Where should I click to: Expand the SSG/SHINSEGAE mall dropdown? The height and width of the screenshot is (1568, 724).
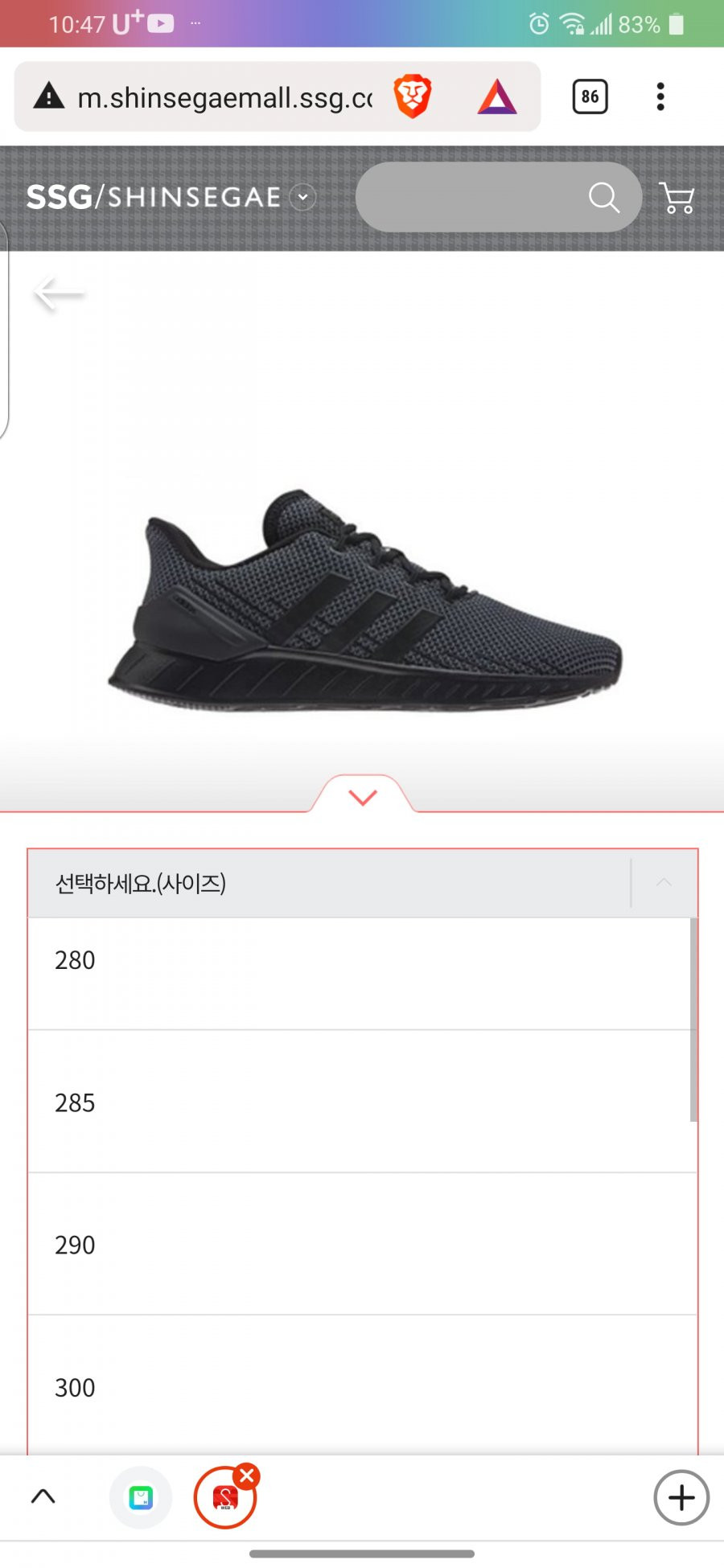[x=303, y=197]
